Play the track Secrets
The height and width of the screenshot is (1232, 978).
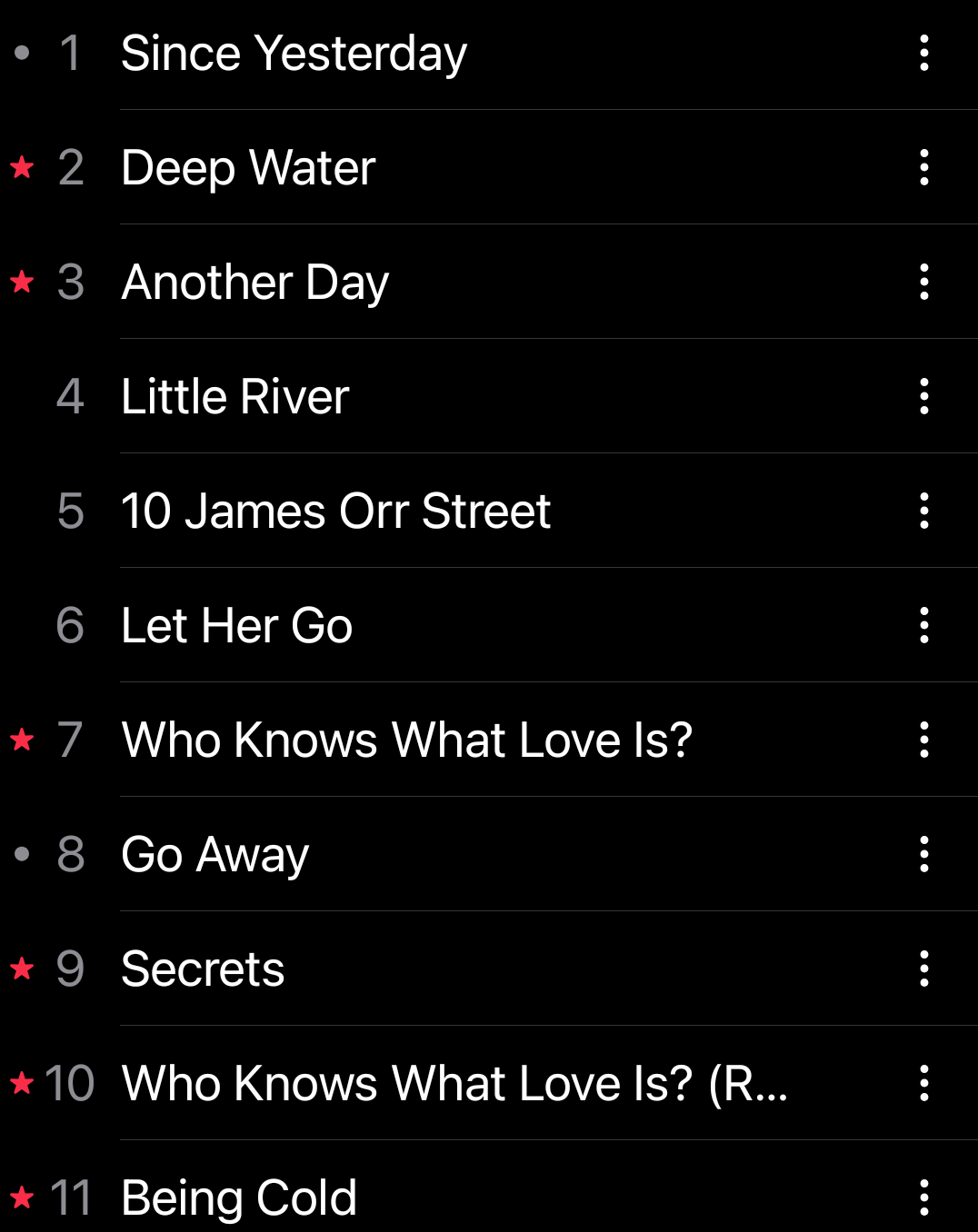tap(203, 969)
